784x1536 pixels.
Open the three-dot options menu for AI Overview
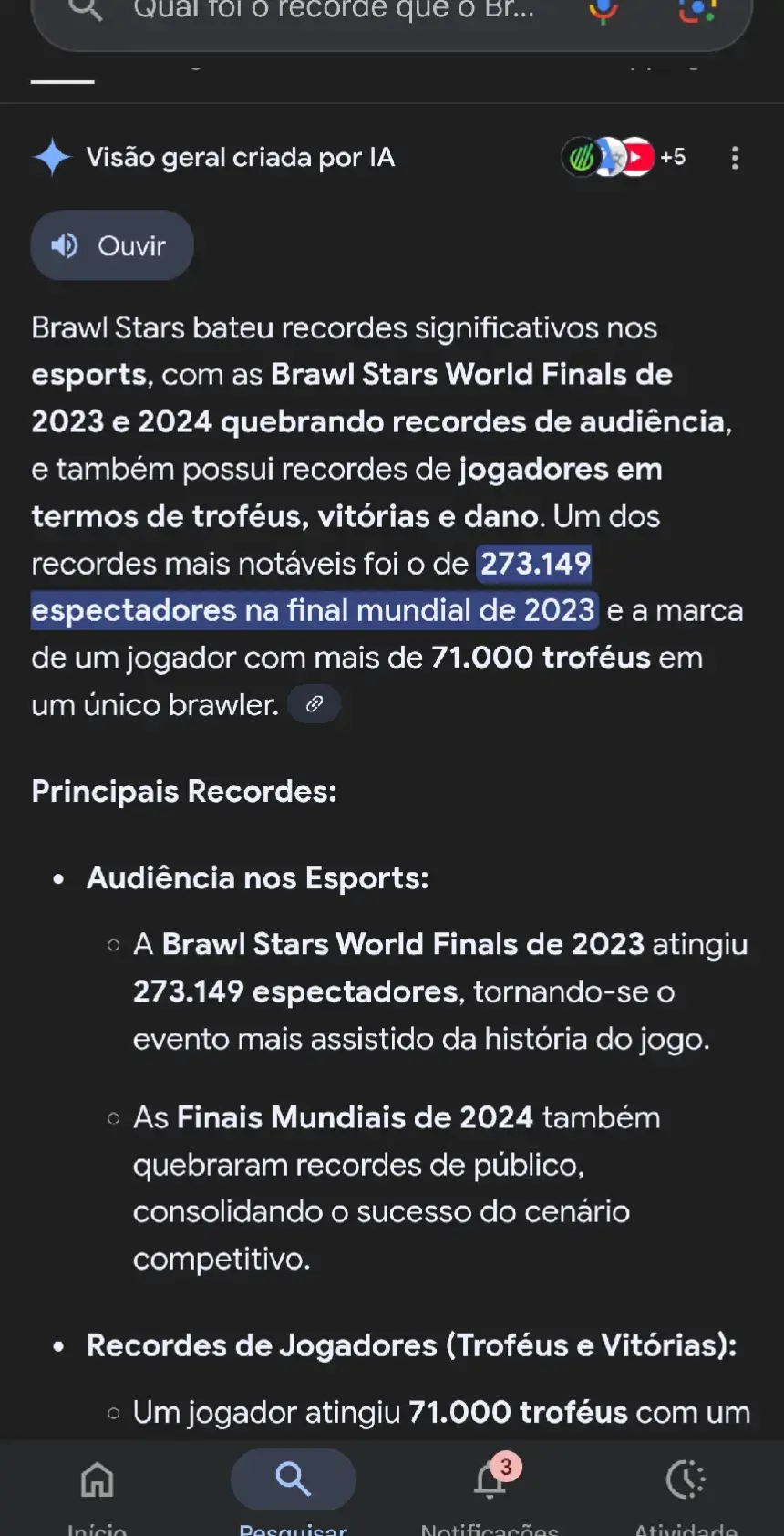(735, 156)
